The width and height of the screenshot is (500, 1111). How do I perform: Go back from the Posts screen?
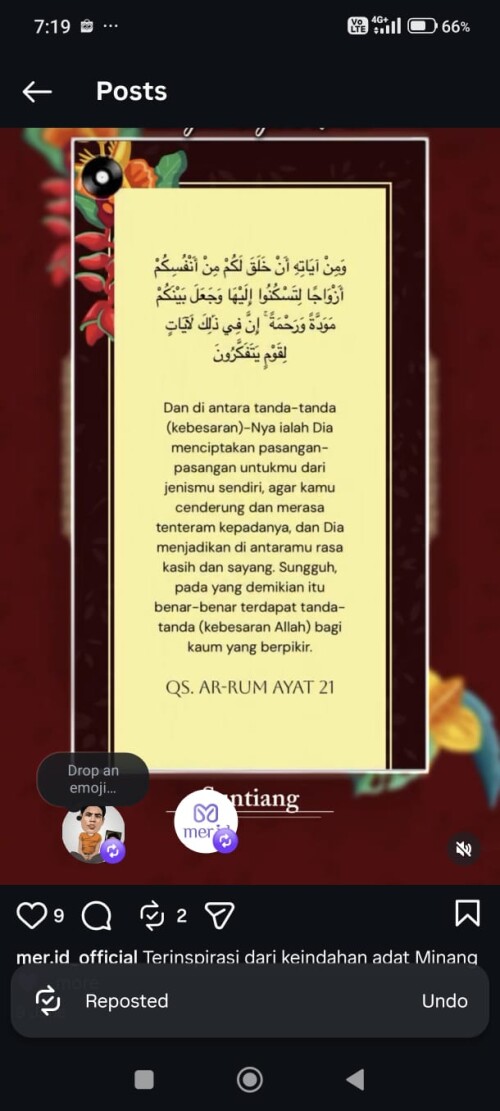(x=37, y=91)
